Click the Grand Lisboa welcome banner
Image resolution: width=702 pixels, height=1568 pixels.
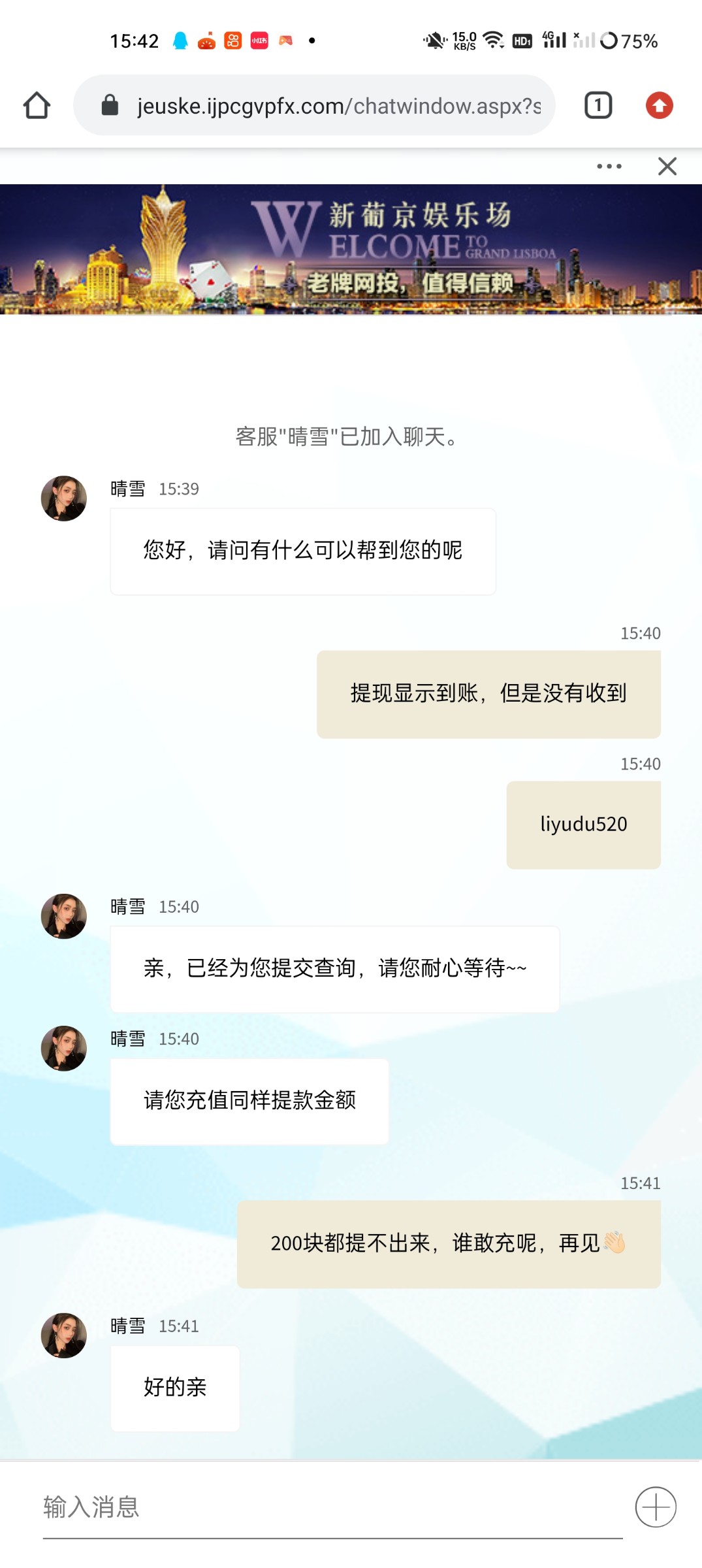click(351, 252)
